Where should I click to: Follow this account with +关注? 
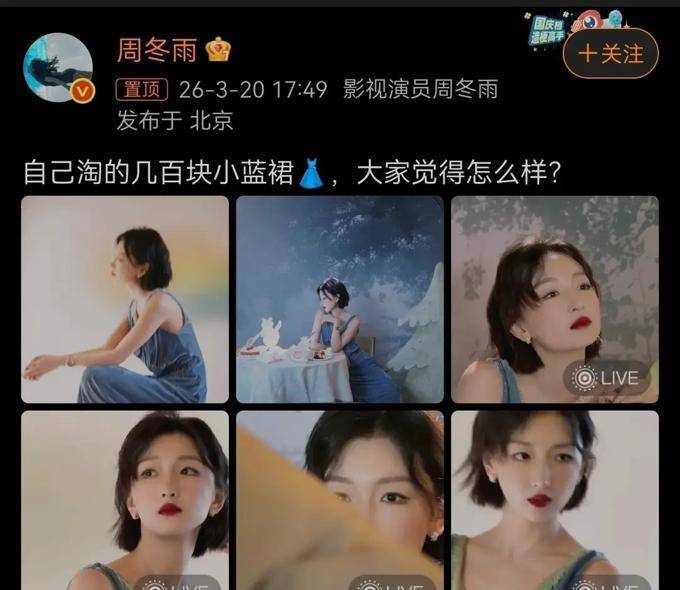[x=610, y=53]
